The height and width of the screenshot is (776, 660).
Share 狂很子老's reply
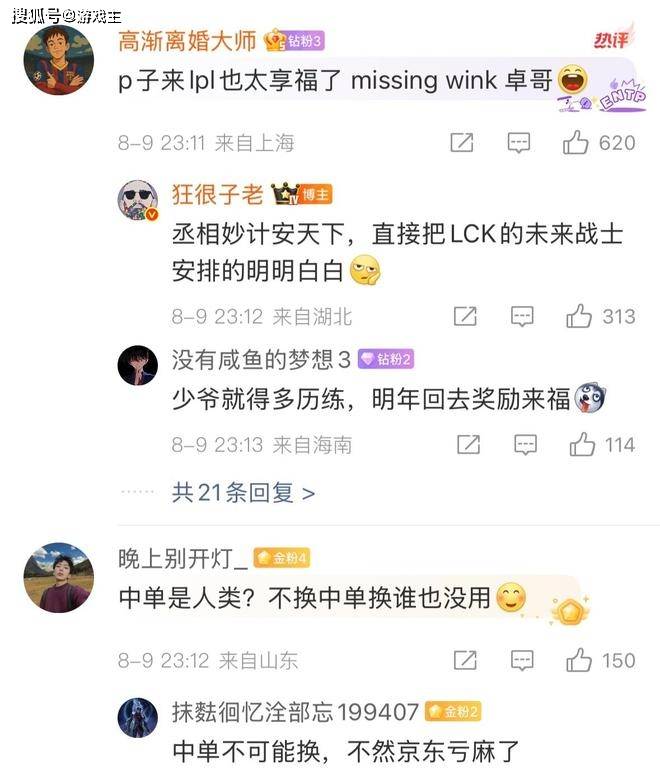click(x=465, y=317)
